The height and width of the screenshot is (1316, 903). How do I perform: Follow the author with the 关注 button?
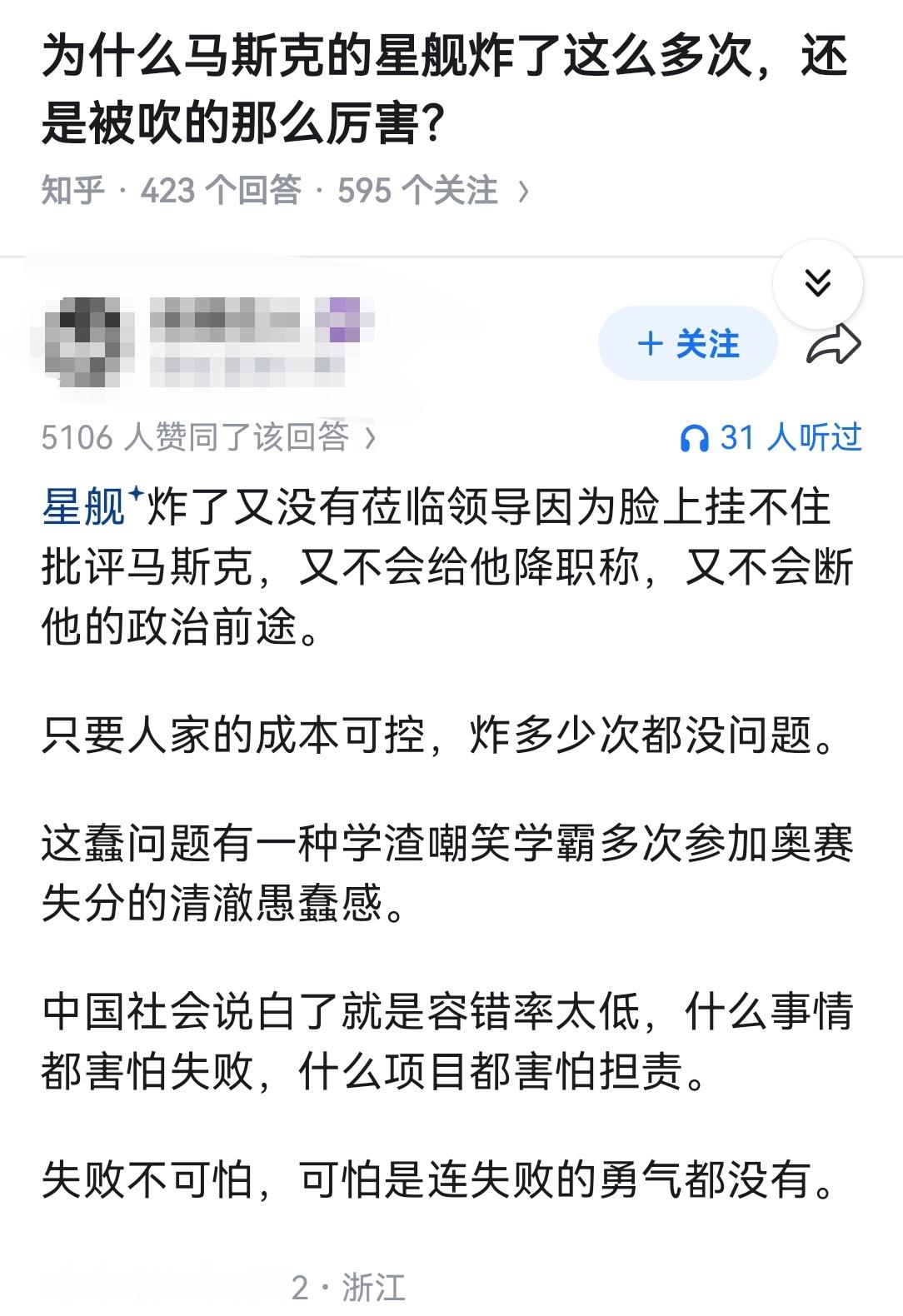[690, 344]
